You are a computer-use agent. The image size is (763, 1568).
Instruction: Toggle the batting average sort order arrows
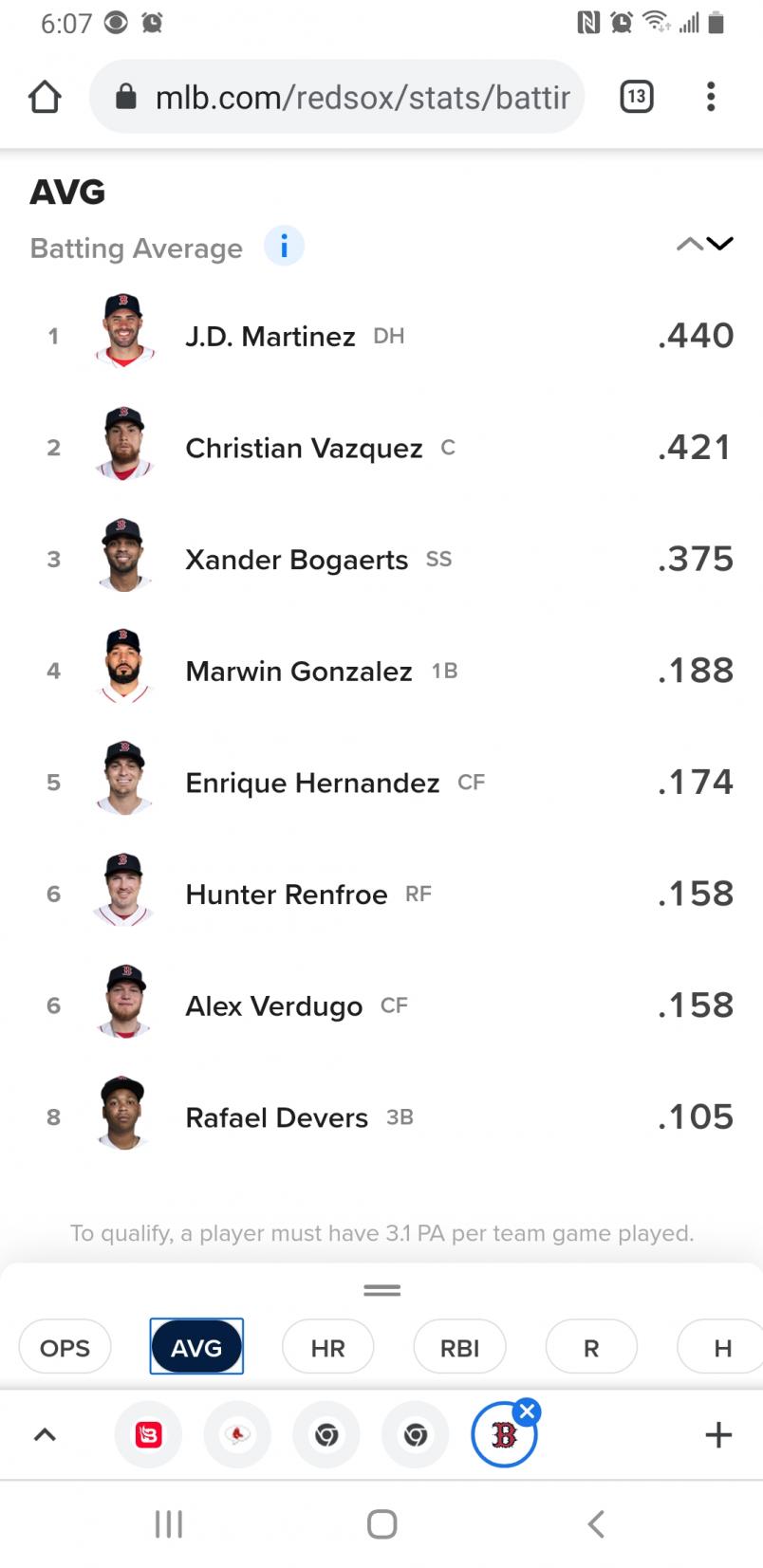click(704, 245)
